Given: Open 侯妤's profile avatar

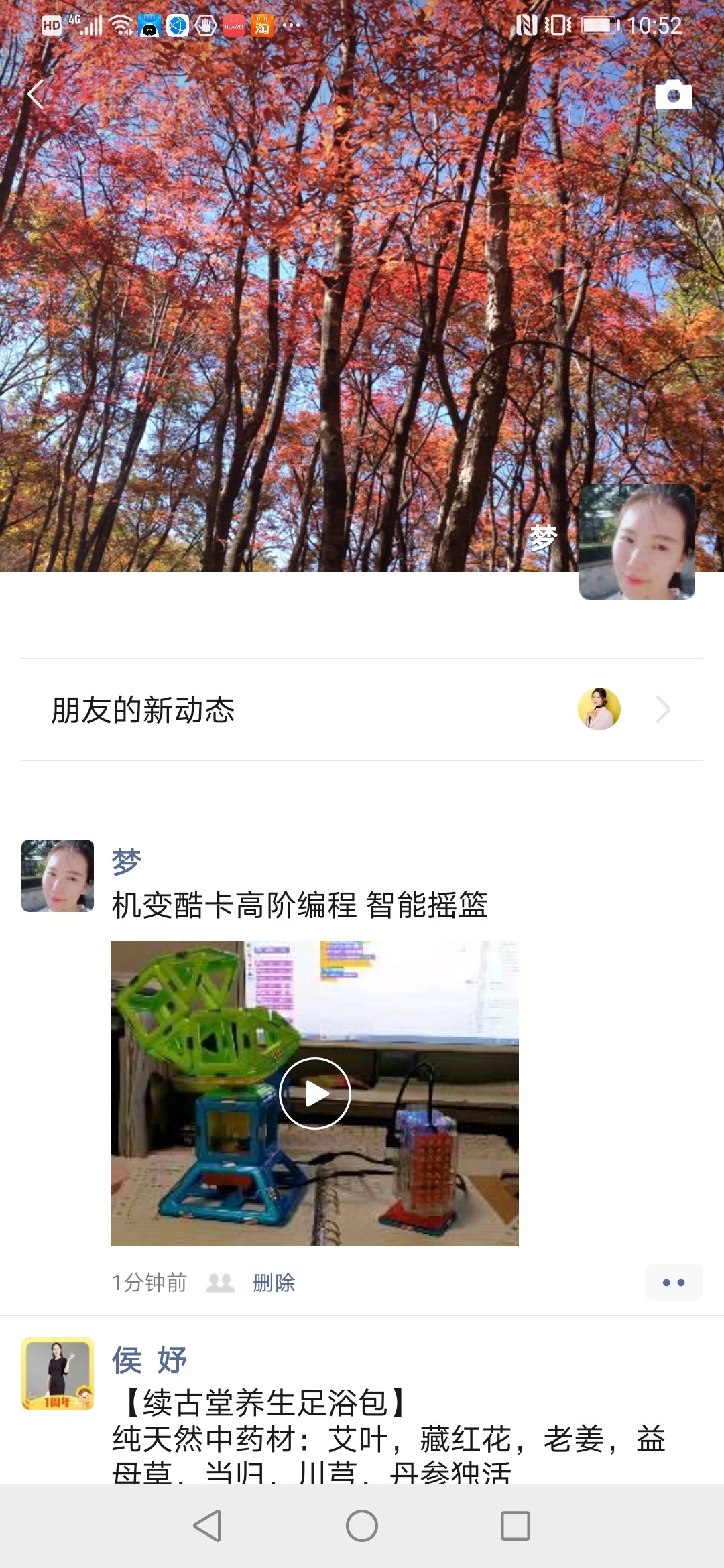Looking at the screenshot, I should pos(58,1374).
